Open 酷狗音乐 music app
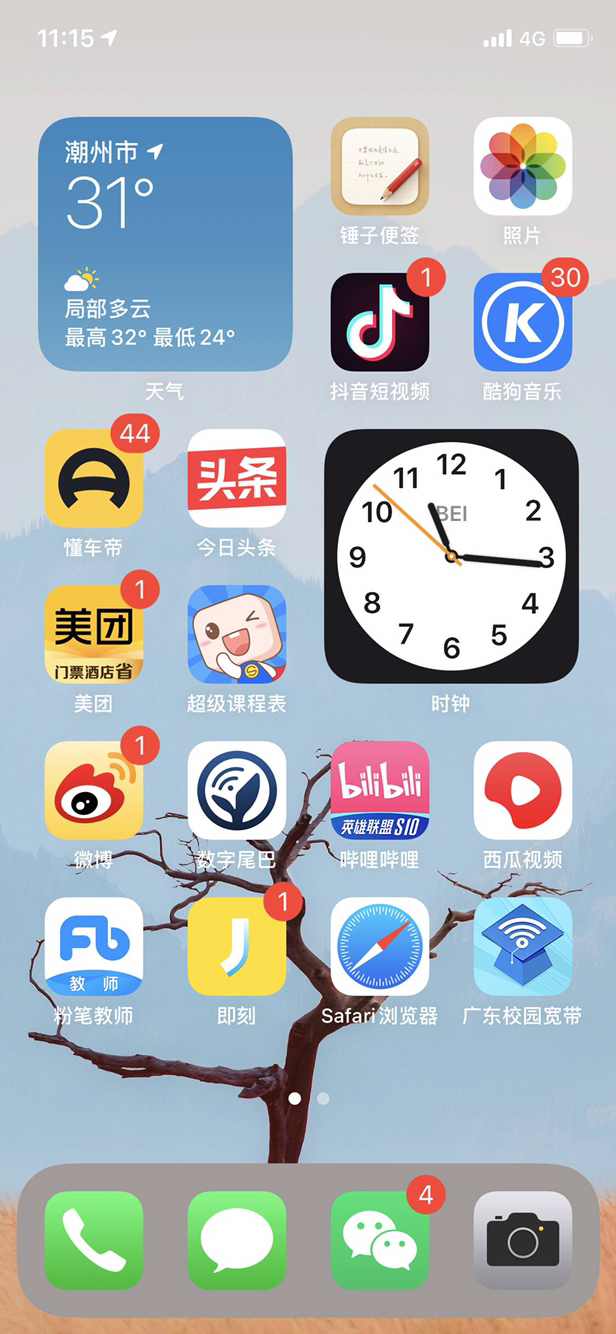The height and width of the screenshot is (1334, 616). coord(522,322)
